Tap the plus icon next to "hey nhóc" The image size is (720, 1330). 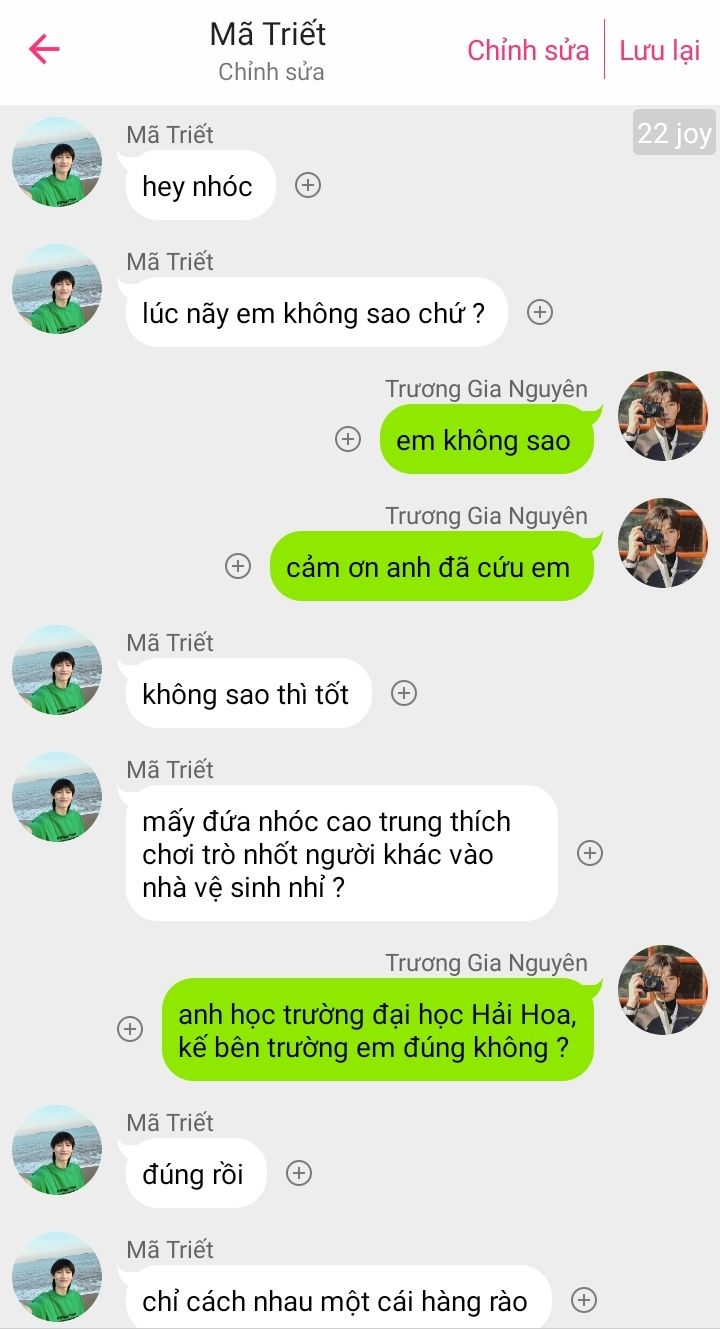(x=308, y=185)
